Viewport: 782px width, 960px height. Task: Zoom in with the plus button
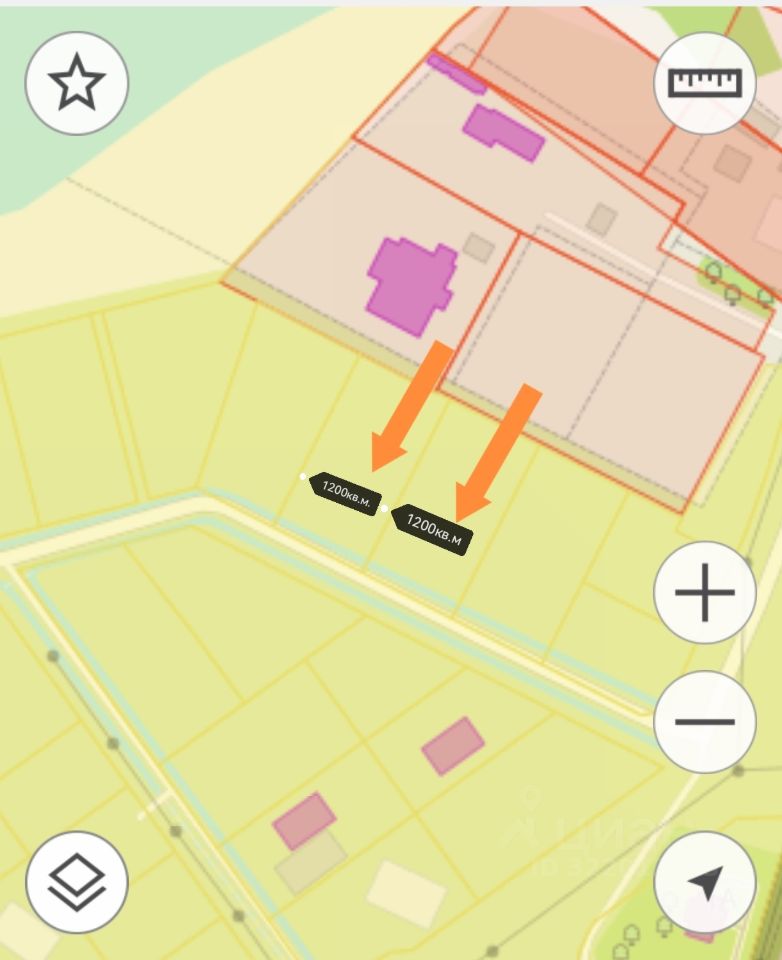(705, 593)
